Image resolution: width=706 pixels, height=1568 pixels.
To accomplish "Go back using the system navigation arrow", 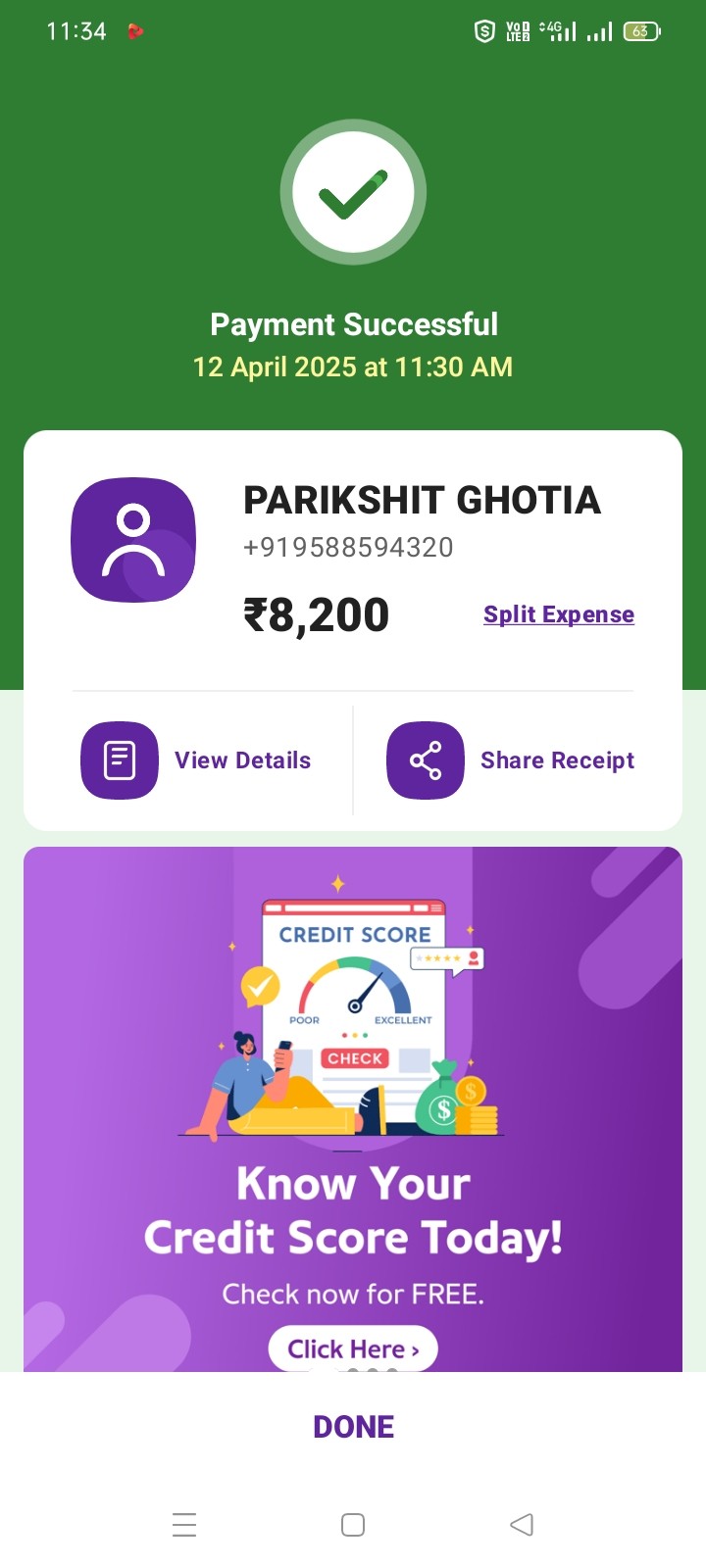I will click(522, 1525).
